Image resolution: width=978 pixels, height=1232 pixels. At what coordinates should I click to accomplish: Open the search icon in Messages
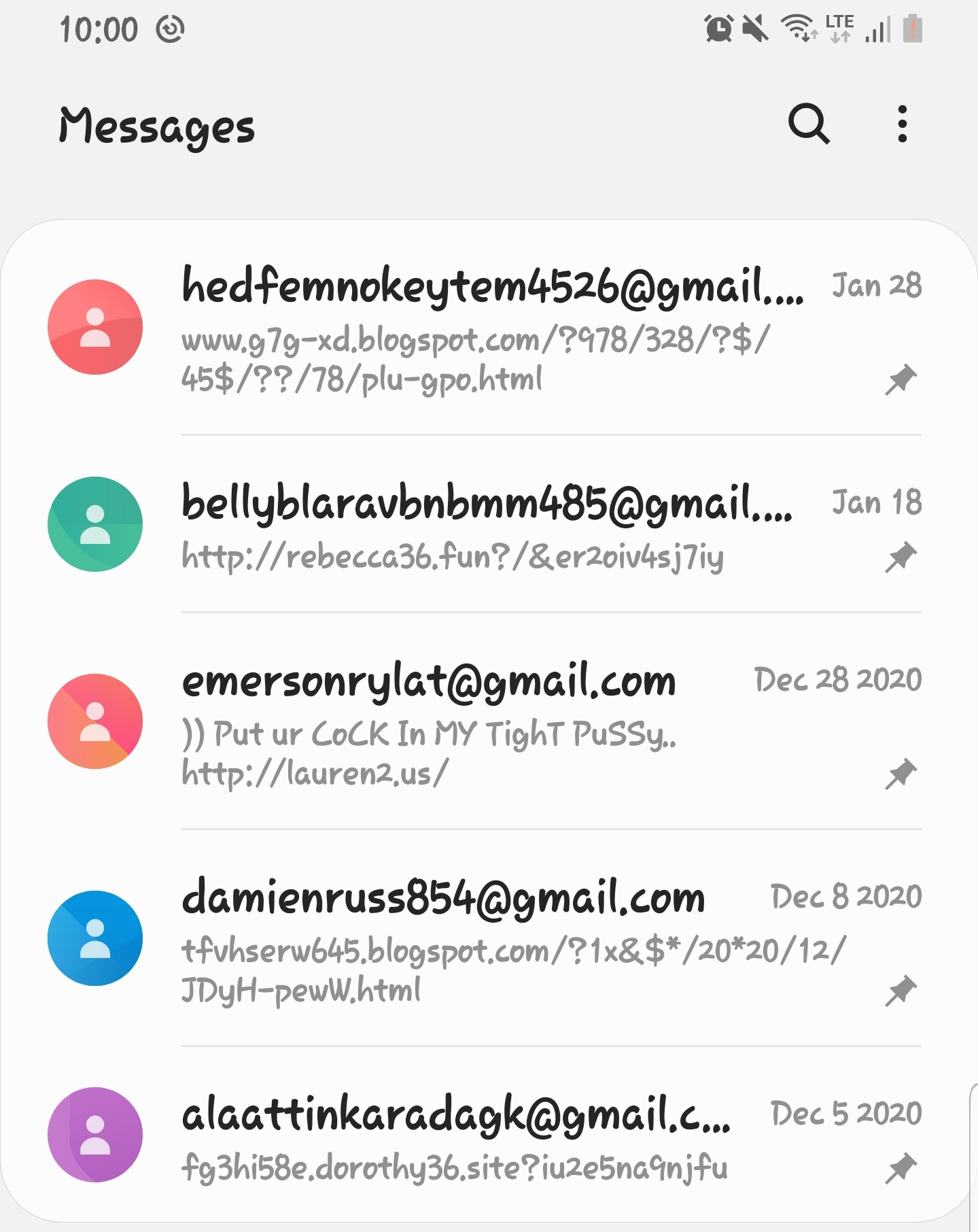pyautogui.click(x=809, y=124)
